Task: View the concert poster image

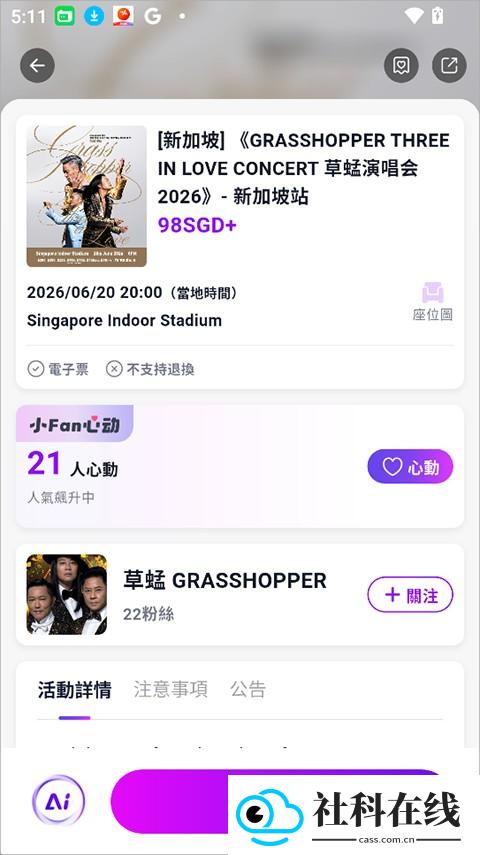Action: click(x=87, y=196)
